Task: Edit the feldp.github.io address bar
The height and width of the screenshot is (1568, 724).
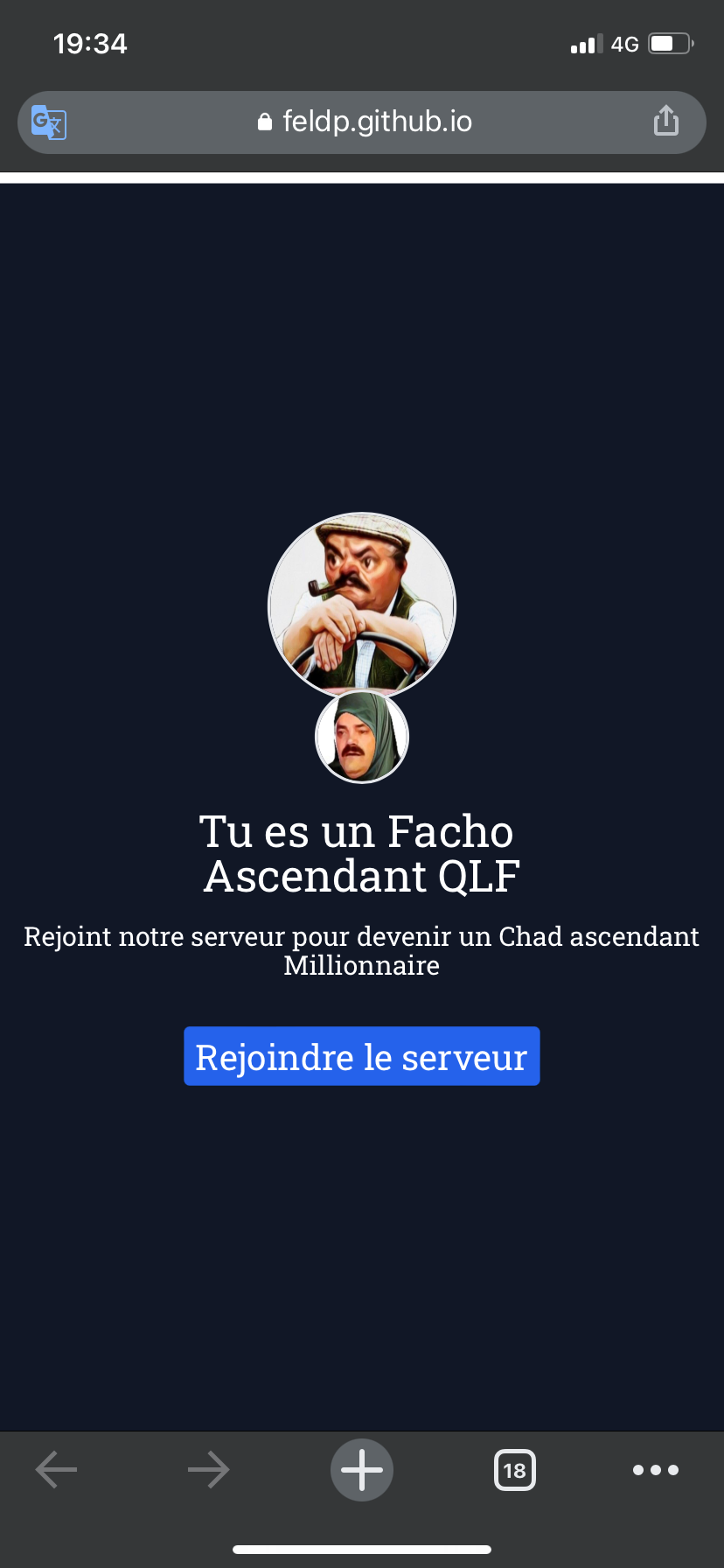Action: 362,122
